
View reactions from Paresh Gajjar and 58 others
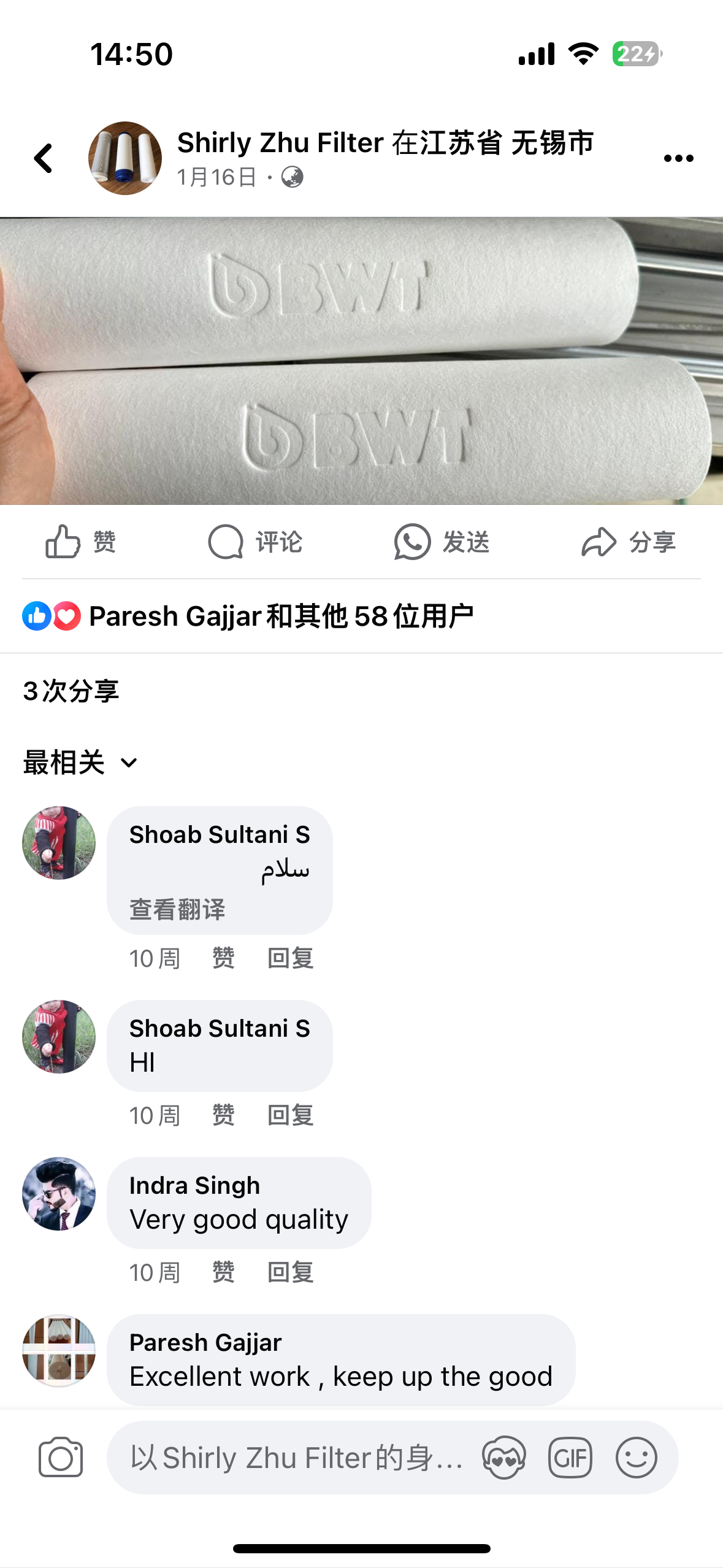[x=248, y=616]
